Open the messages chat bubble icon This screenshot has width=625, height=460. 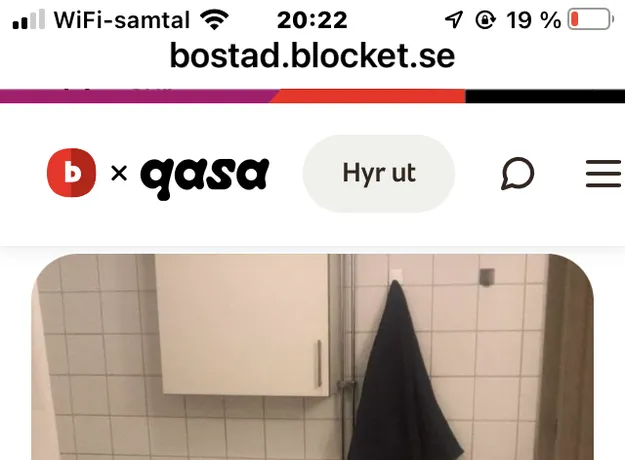pos(517,174)
